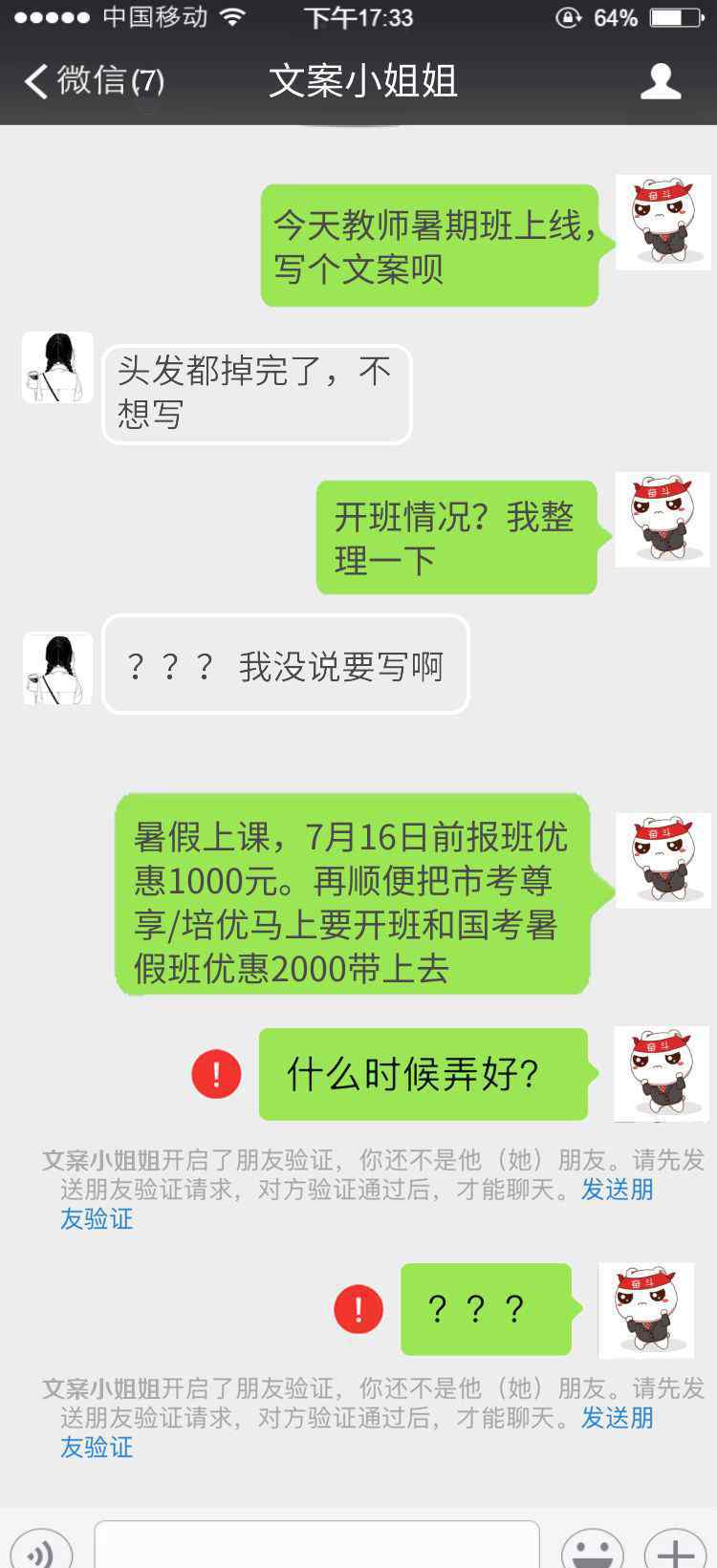
Task: Open my avatar beside 今天教师暑期班上线
Action: tap(663, 222)
